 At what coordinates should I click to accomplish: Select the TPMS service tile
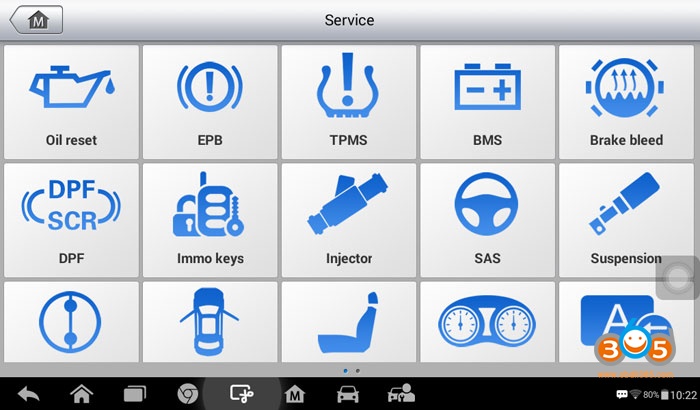coord(348,102)
